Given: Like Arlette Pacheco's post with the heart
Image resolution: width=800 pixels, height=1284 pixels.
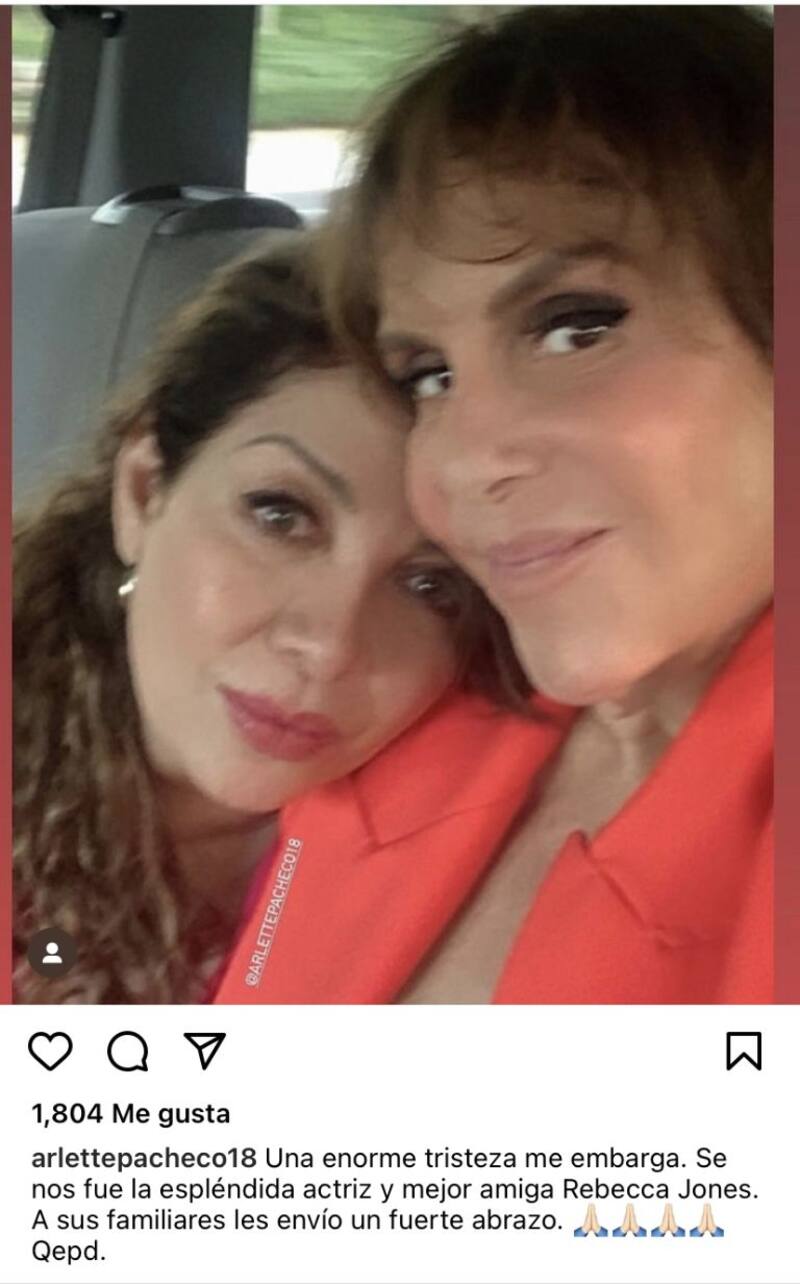Looking at the screenshot, I should click(50, 1050).
